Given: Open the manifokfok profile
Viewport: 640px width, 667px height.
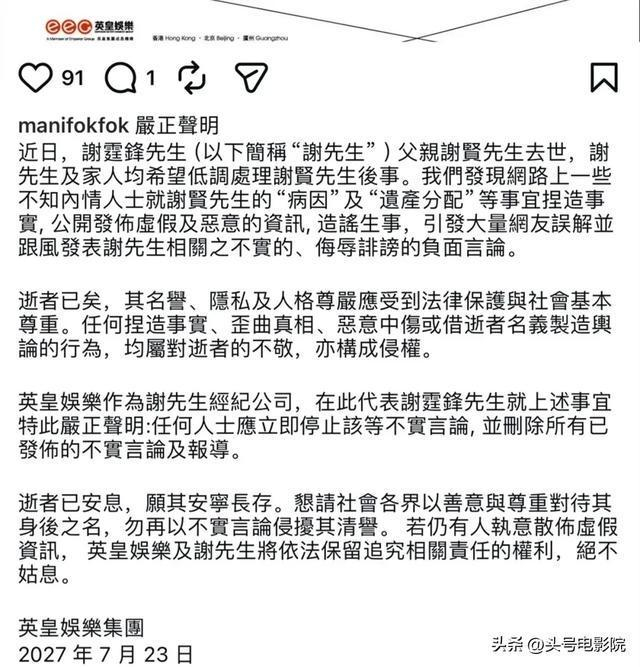Looking at the screenshot, I should (74, 125).
